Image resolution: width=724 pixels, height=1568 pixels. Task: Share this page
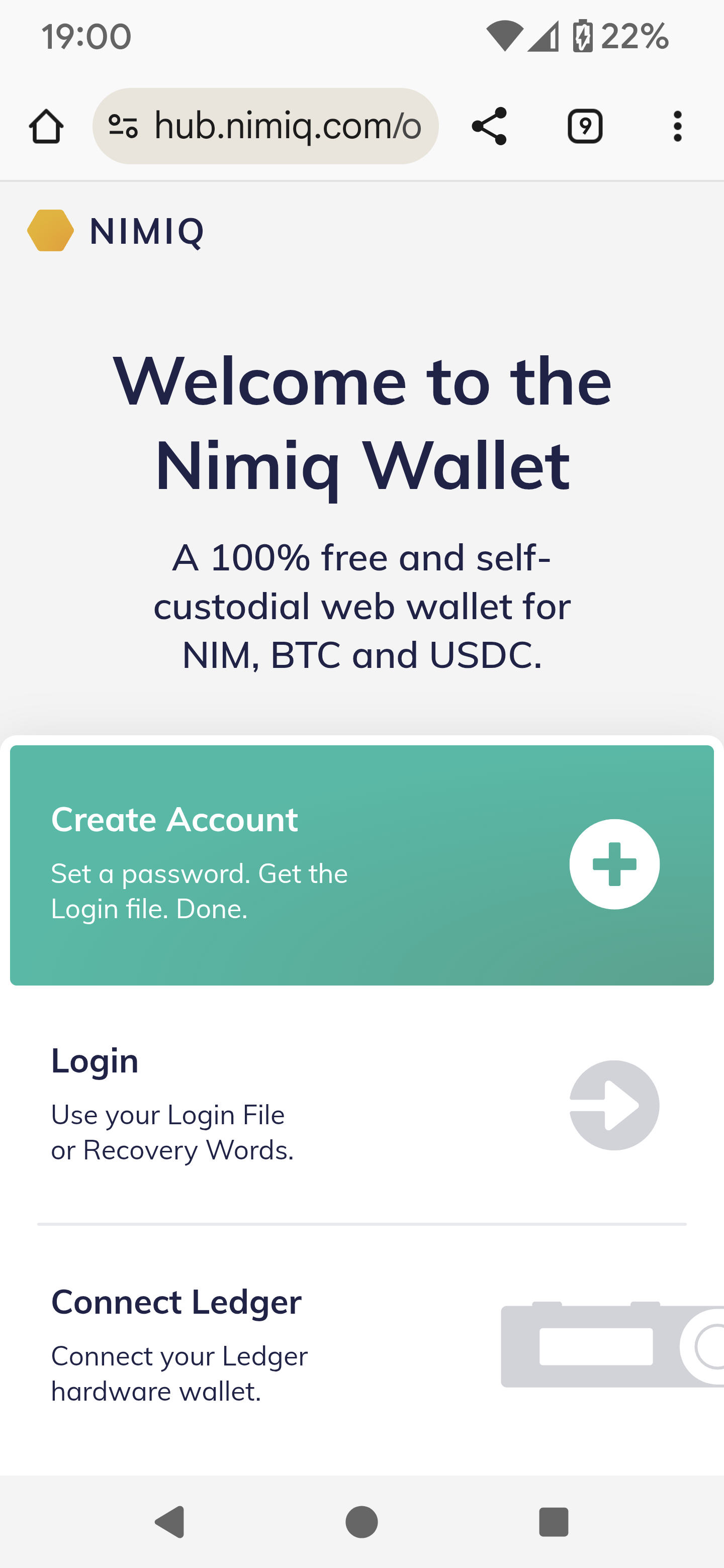[x=489, y=127]
